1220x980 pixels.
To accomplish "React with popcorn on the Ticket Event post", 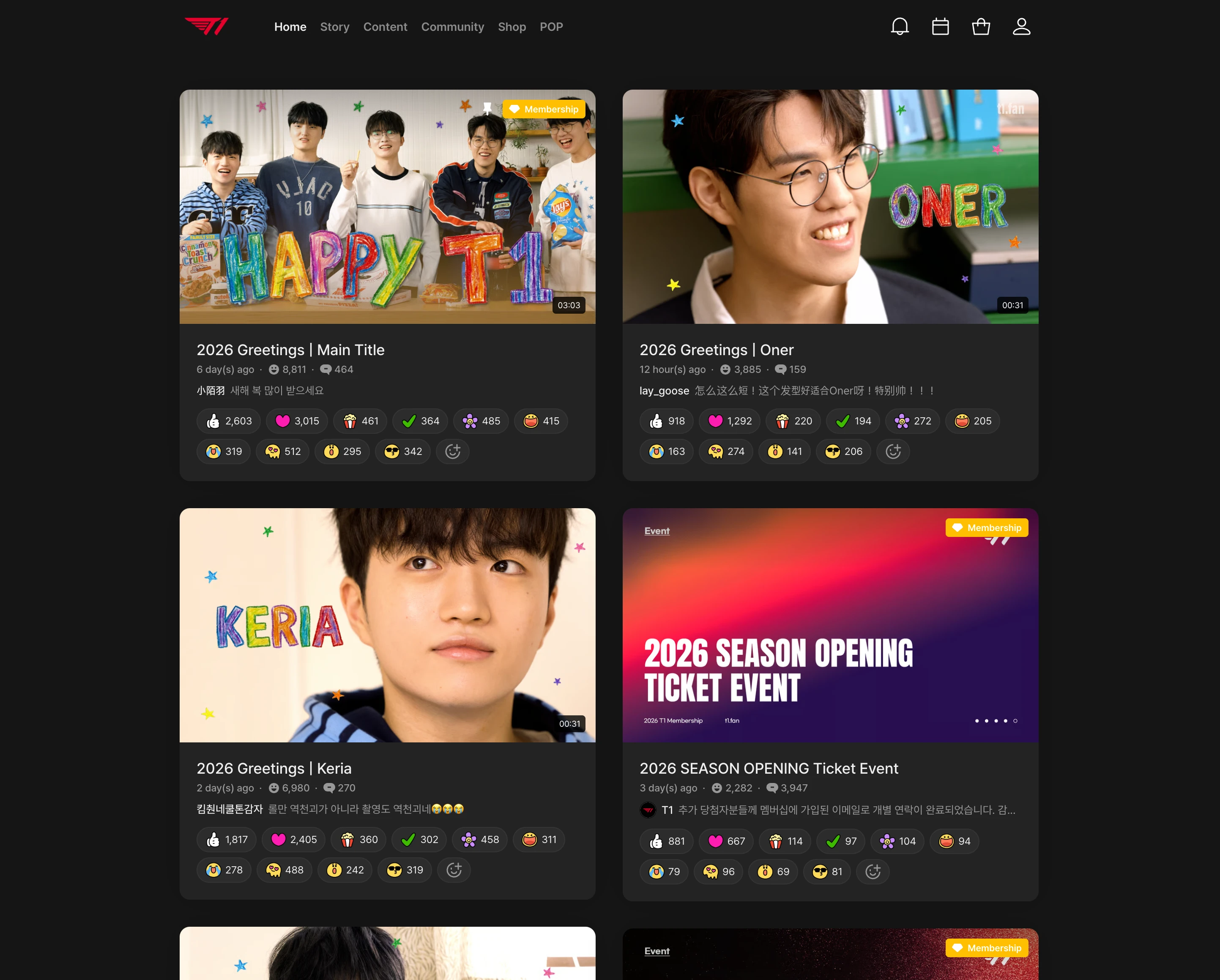I will click(785, 841).
